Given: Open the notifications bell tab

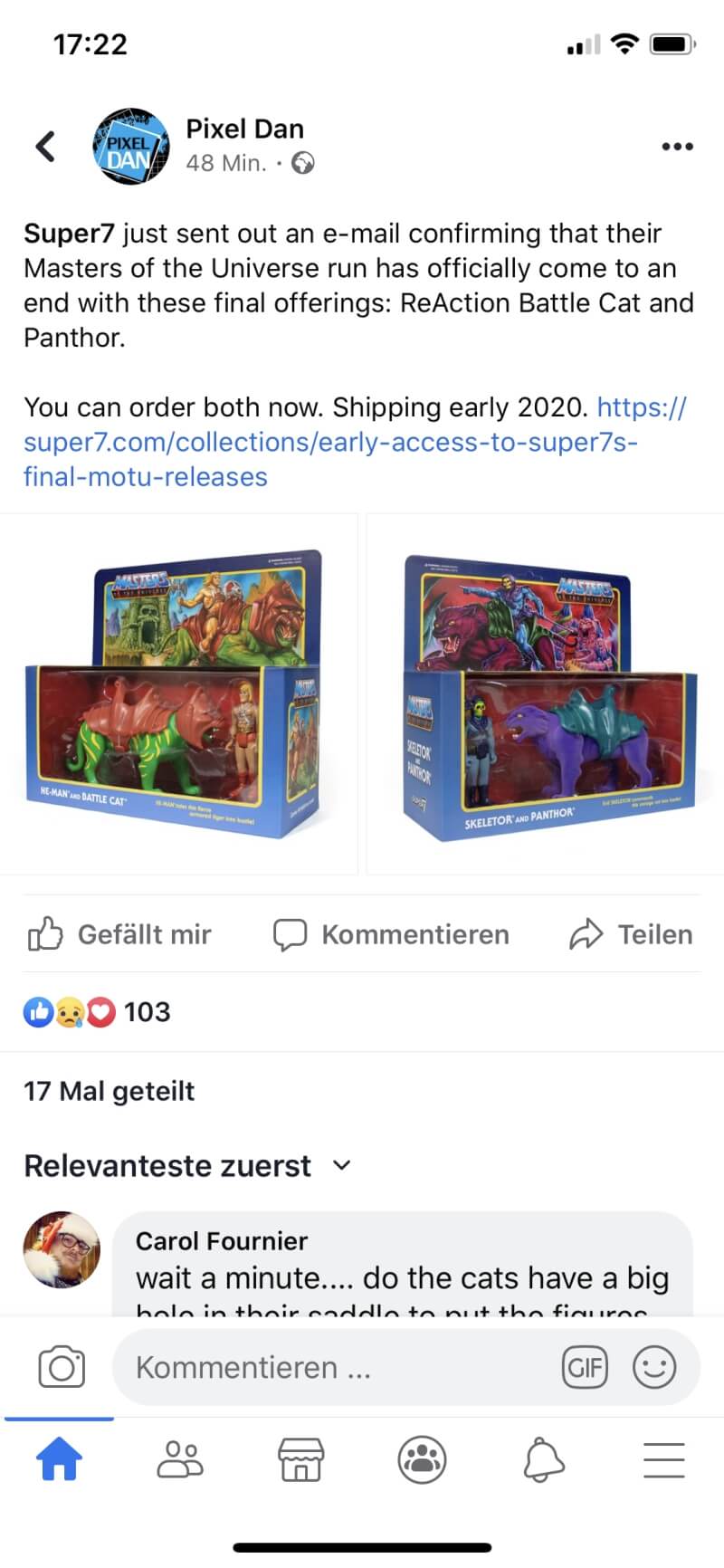Looking at the screenshot, I should click(x=544, y=1459).
